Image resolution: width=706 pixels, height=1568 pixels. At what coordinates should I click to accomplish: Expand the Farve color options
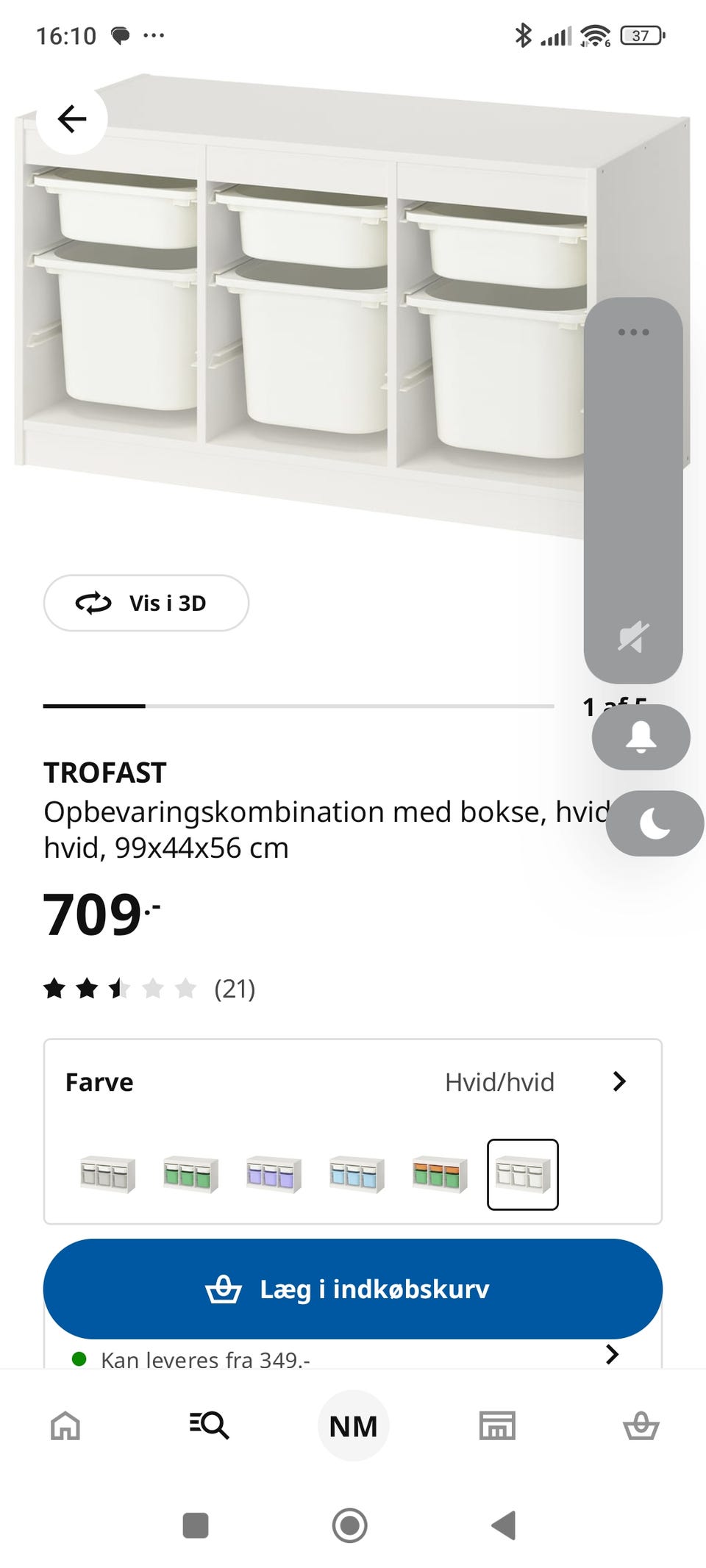[x=618, y=1081]
